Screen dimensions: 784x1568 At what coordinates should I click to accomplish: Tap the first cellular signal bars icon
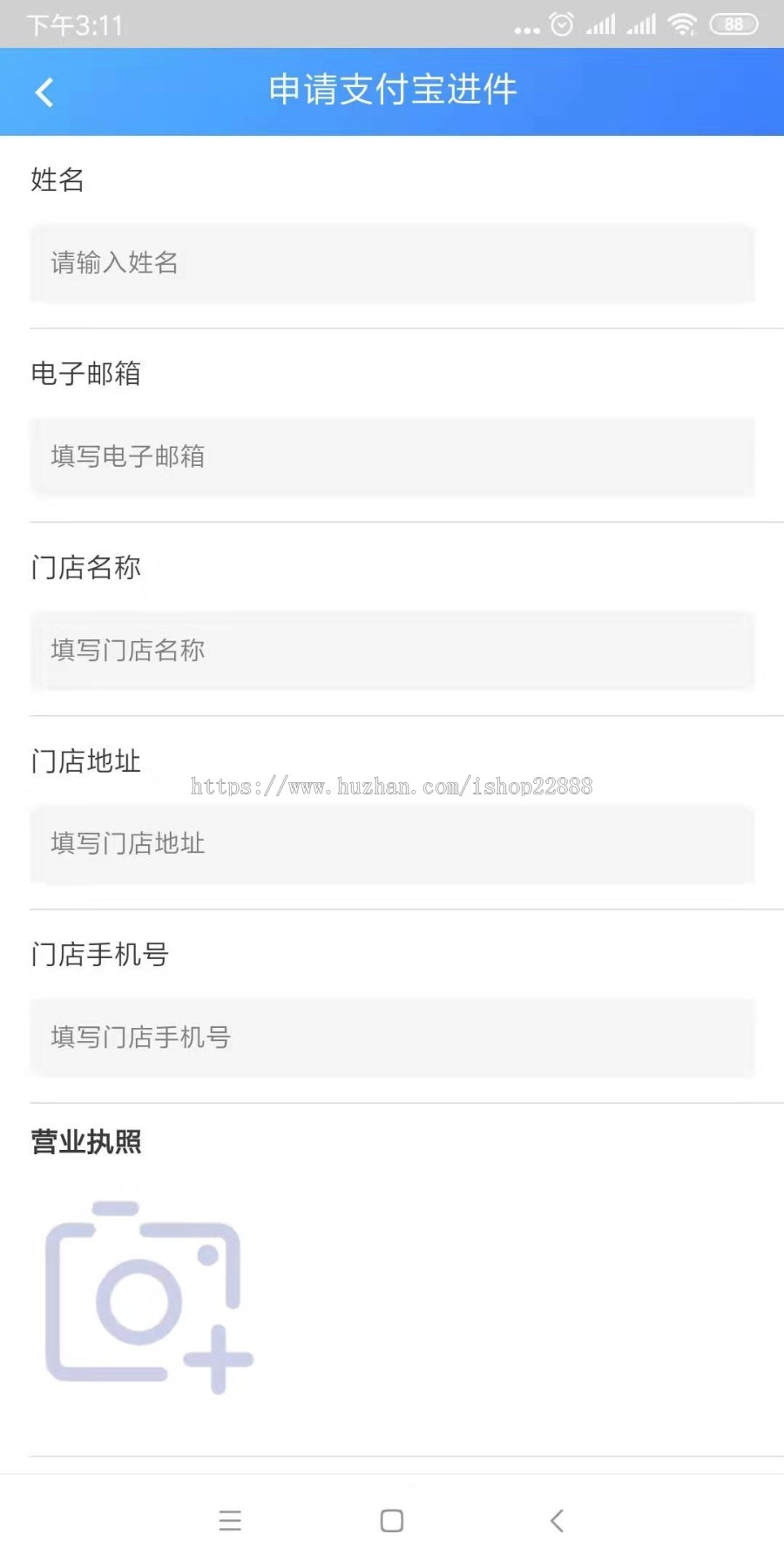pyautogui.click(x=600, y=24)
